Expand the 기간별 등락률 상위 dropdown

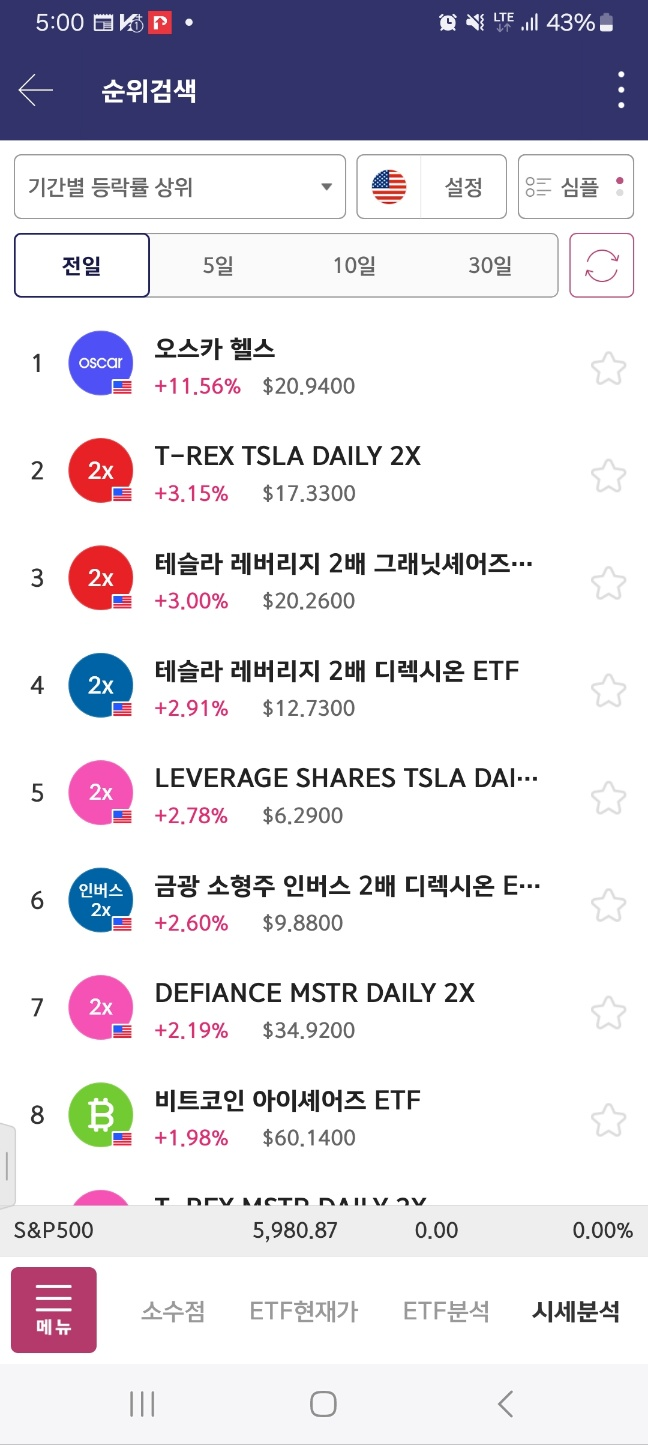click(x=180, y=187)
